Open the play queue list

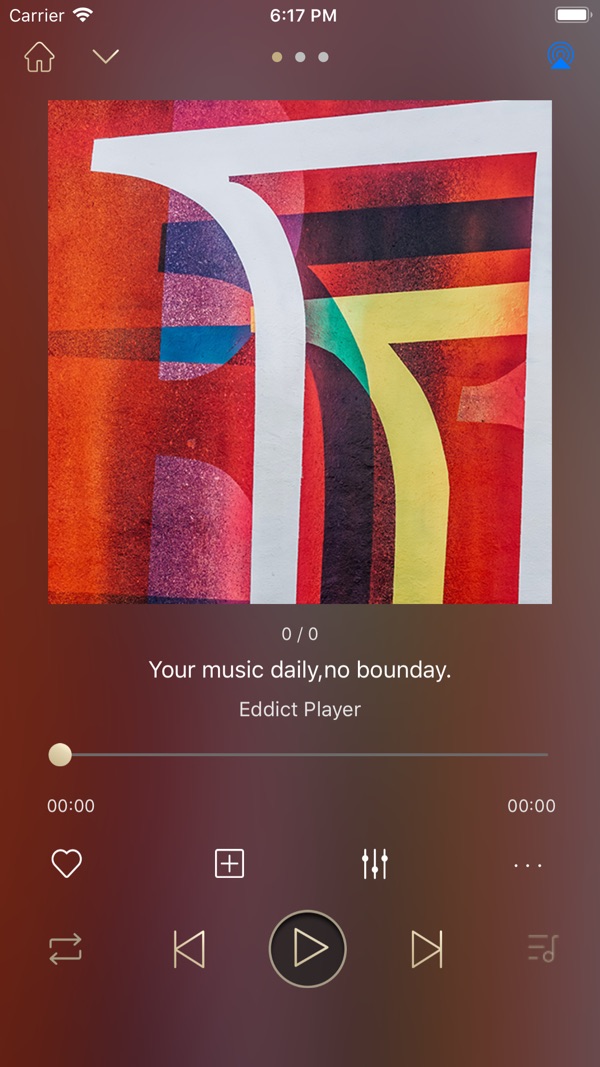point(543,948)
